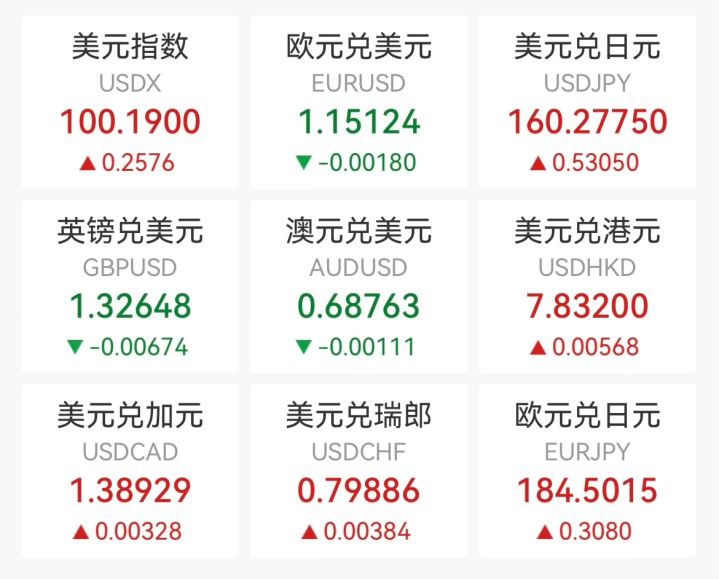Select the AUDUSD quote card
This screenshot has height=579, width=719.
pyautogui.click(x=359, y=287)
